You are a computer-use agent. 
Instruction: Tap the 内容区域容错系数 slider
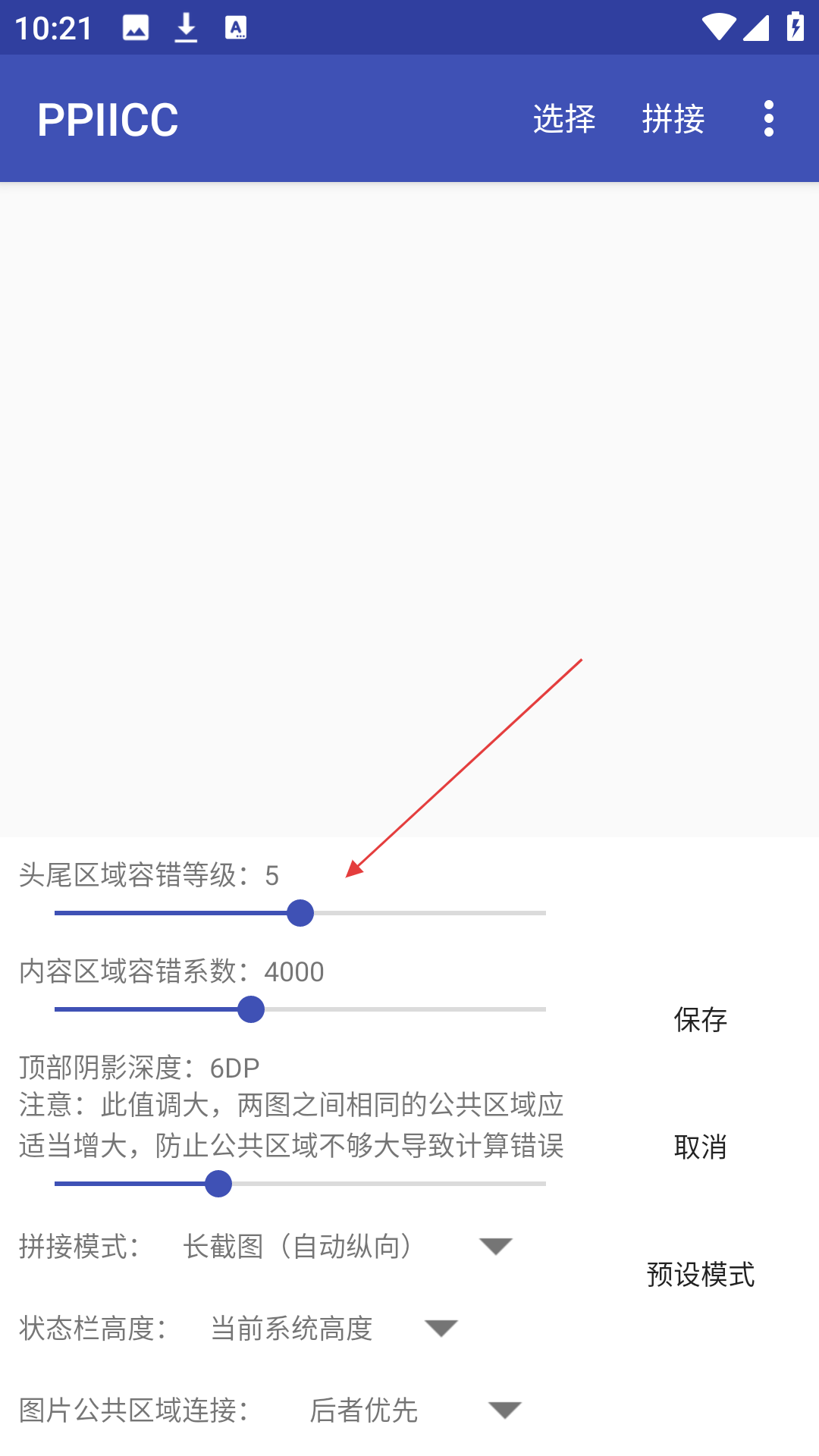(x=300, y=1009)
